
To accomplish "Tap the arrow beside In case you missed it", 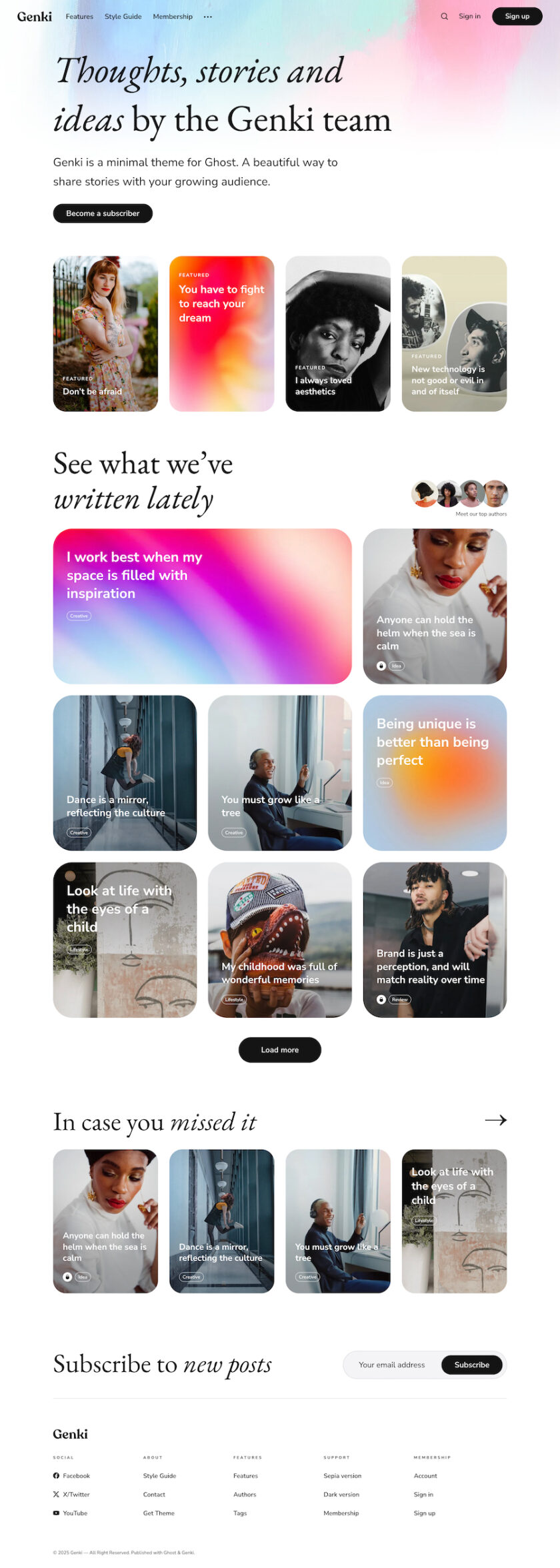I will pos(495,1120).
